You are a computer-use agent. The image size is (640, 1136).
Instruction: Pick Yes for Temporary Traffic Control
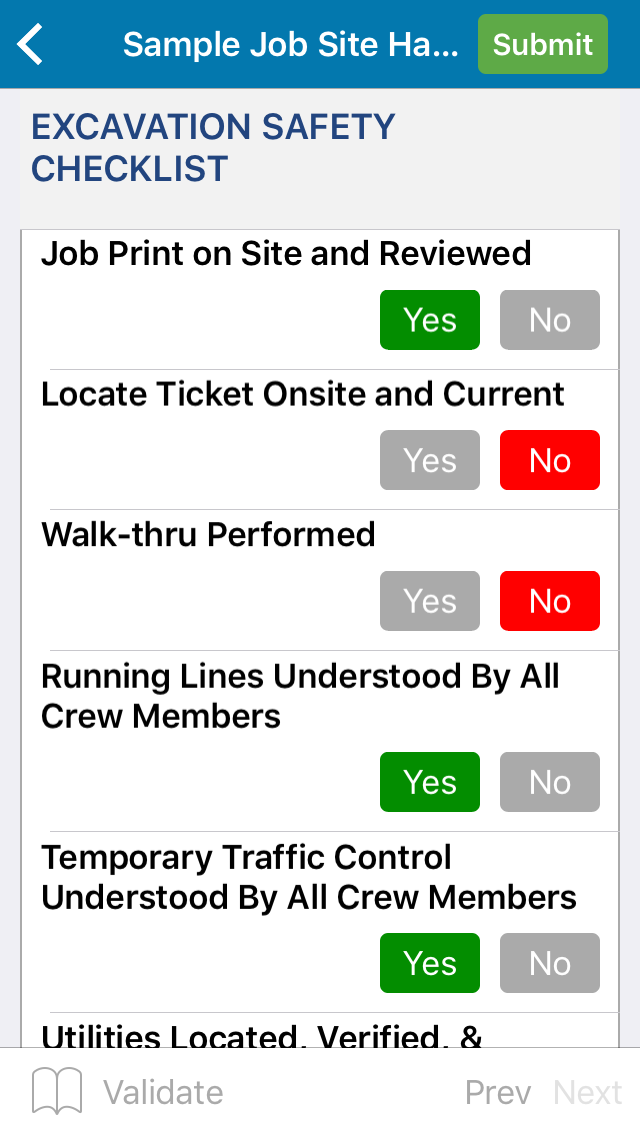pos(430,963)
